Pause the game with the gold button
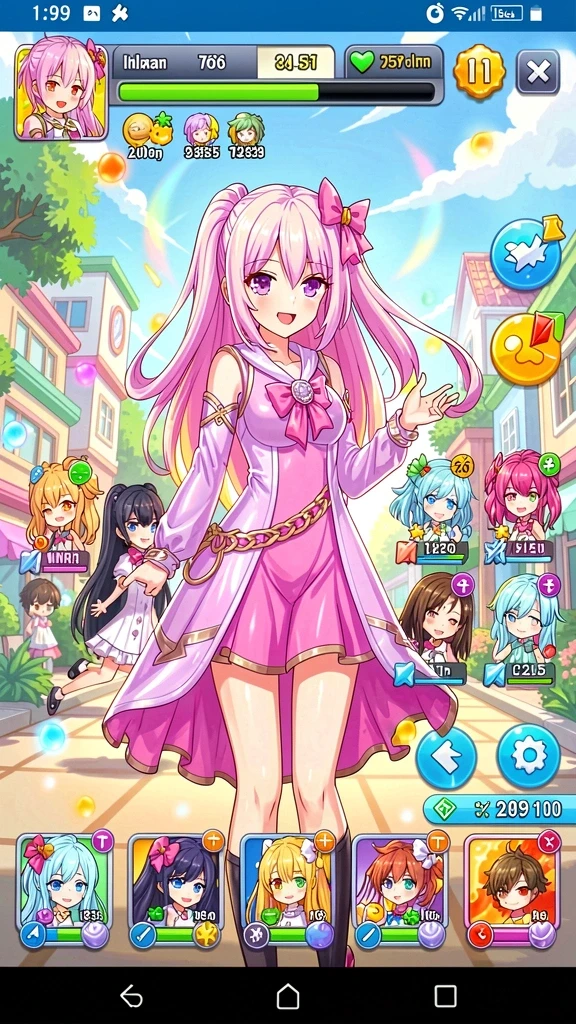The height and width of the screenshot is (1024, 576). tap(479, 71)
